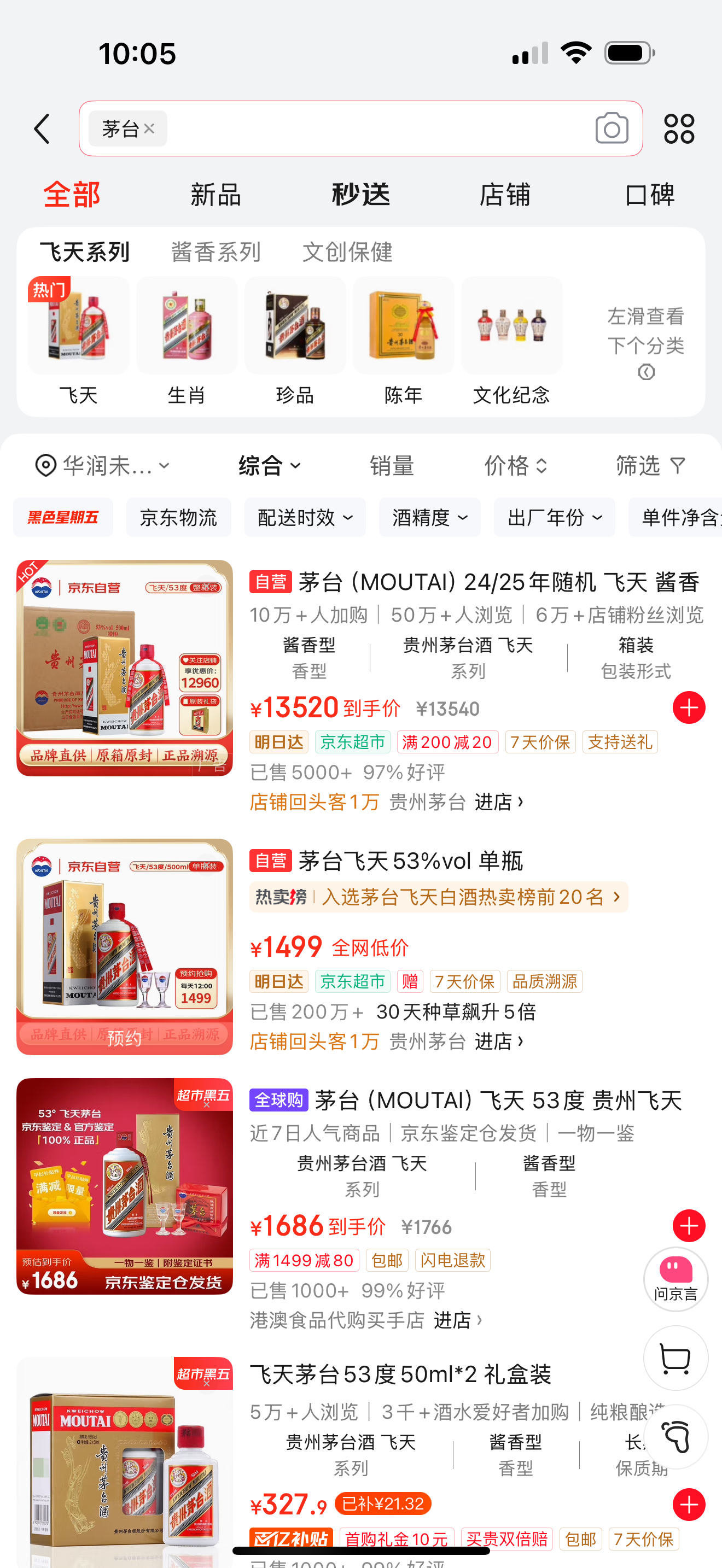Expand the 配送时效 dropdown
722x1568 pixels.
pyautogui.click(x=304, y=517)
